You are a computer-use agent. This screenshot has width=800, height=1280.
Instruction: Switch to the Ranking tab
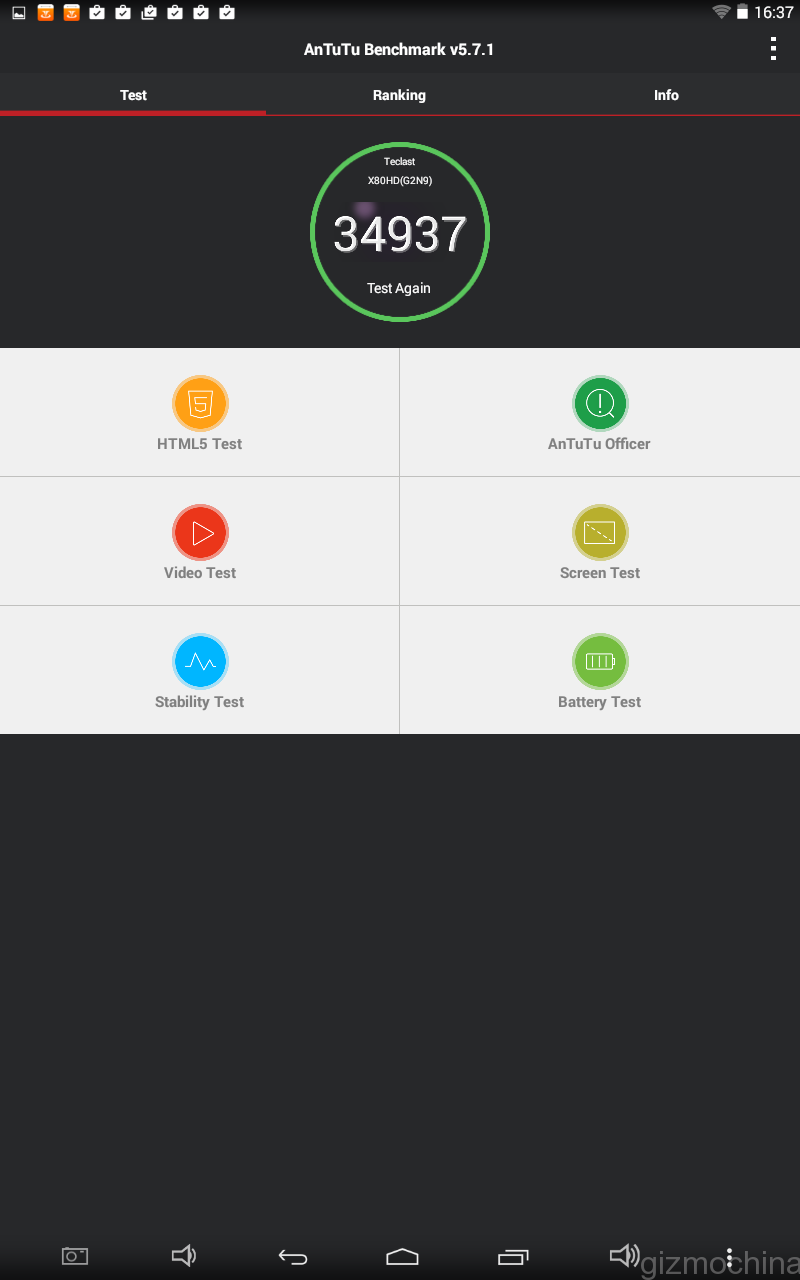399,95
